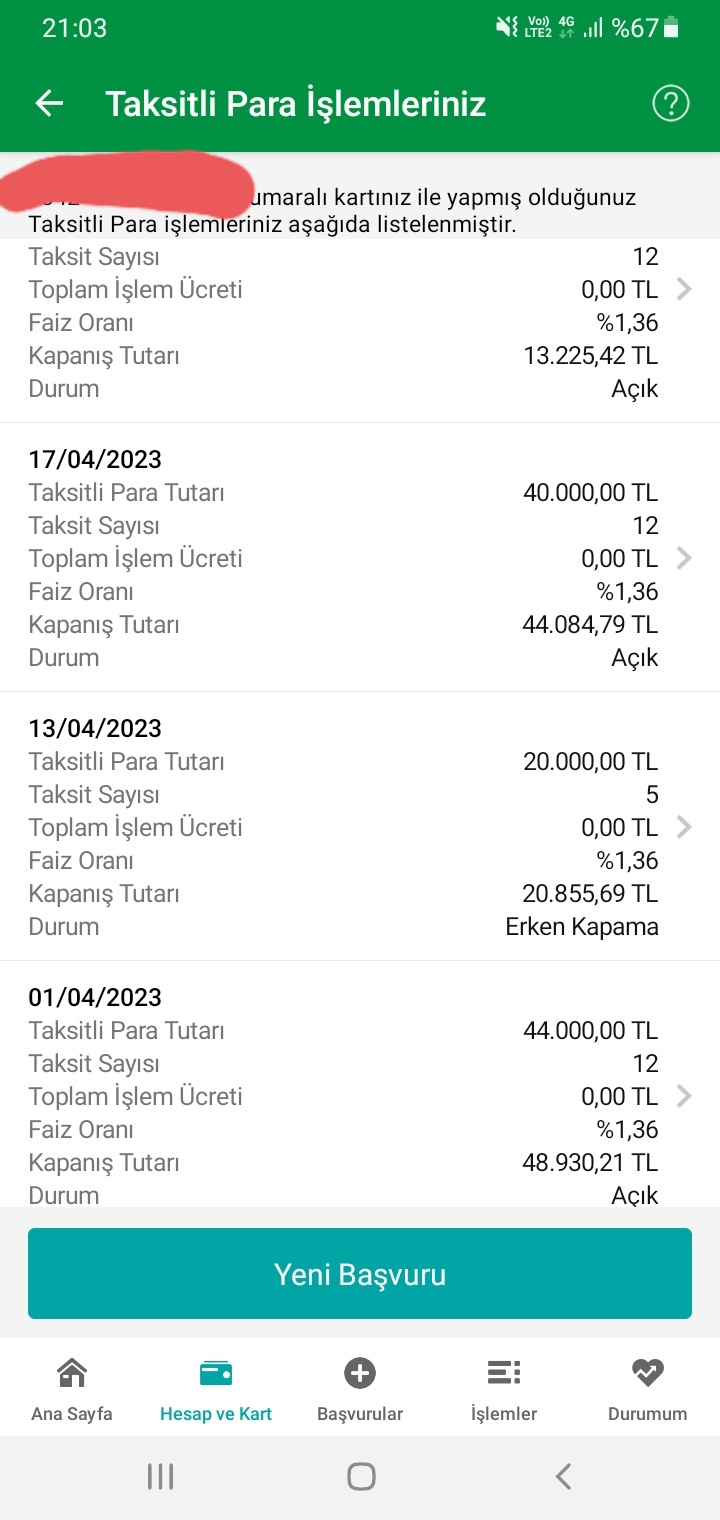The width and height of the screenshot is (720, 1520).
Task: Go back using the app bar arrow
Action: [x=49, y=104]
